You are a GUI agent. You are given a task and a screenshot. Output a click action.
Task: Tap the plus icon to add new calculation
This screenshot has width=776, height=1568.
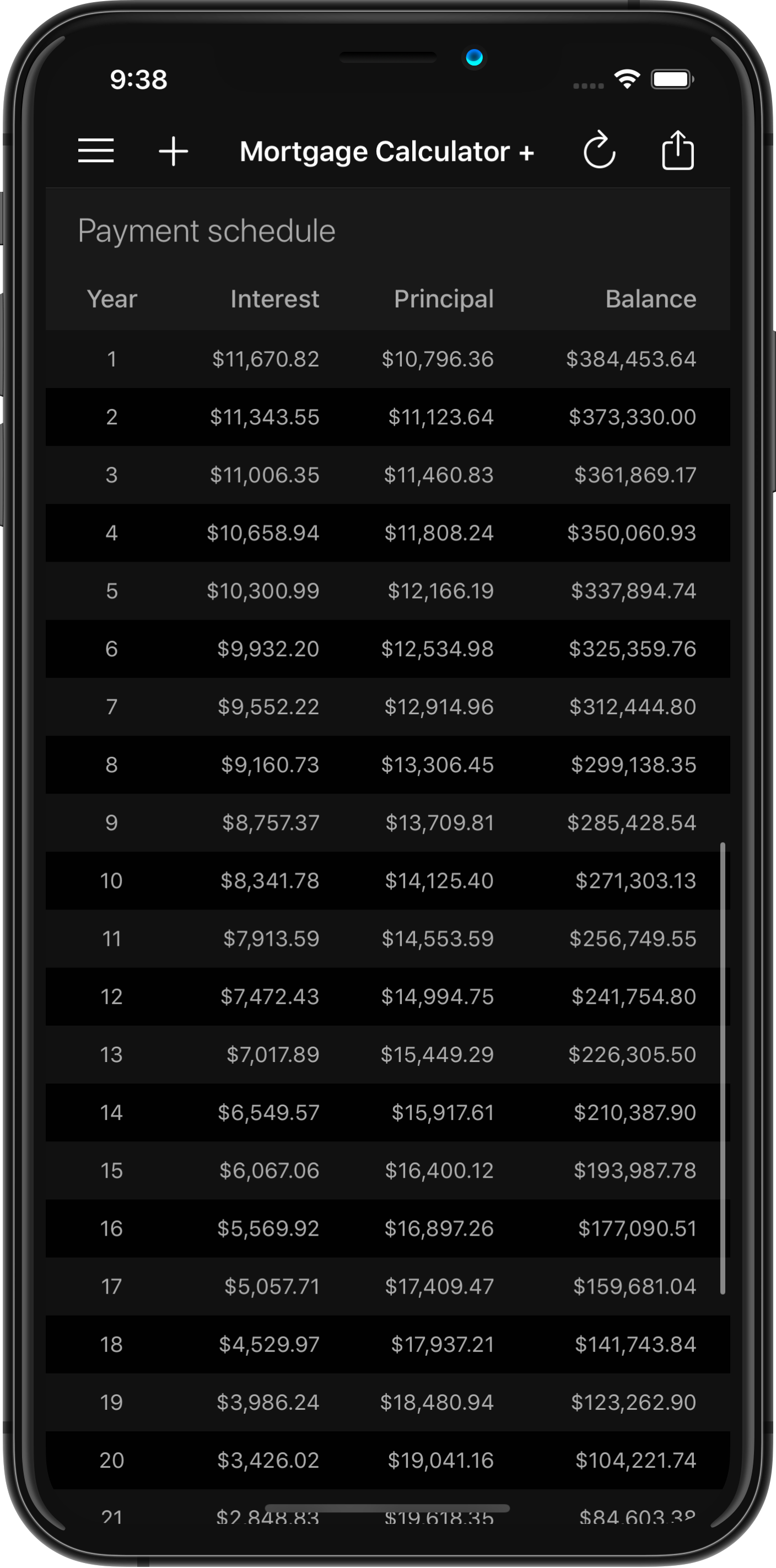coord(173,151)
